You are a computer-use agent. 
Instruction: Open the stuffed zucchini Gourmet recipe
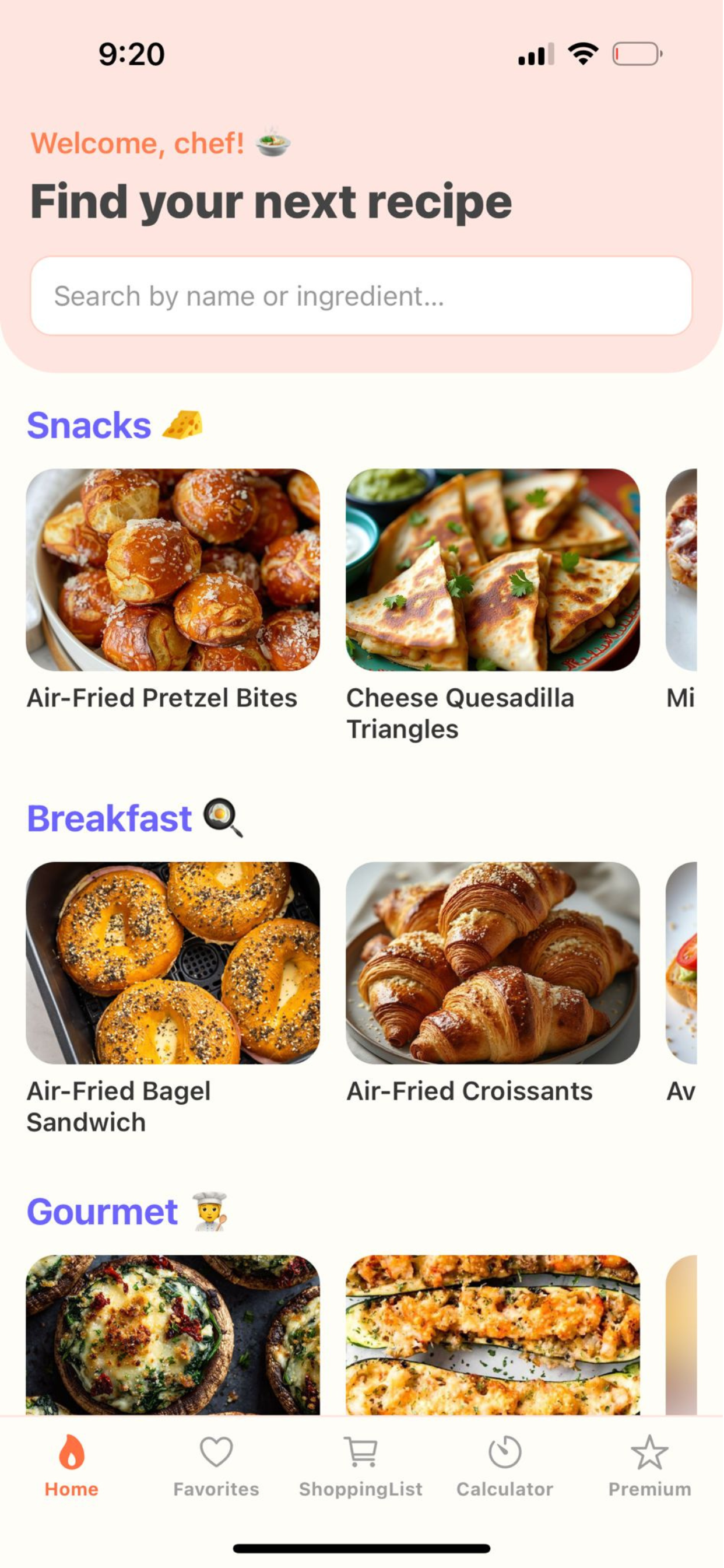(x=494, y=1333)
